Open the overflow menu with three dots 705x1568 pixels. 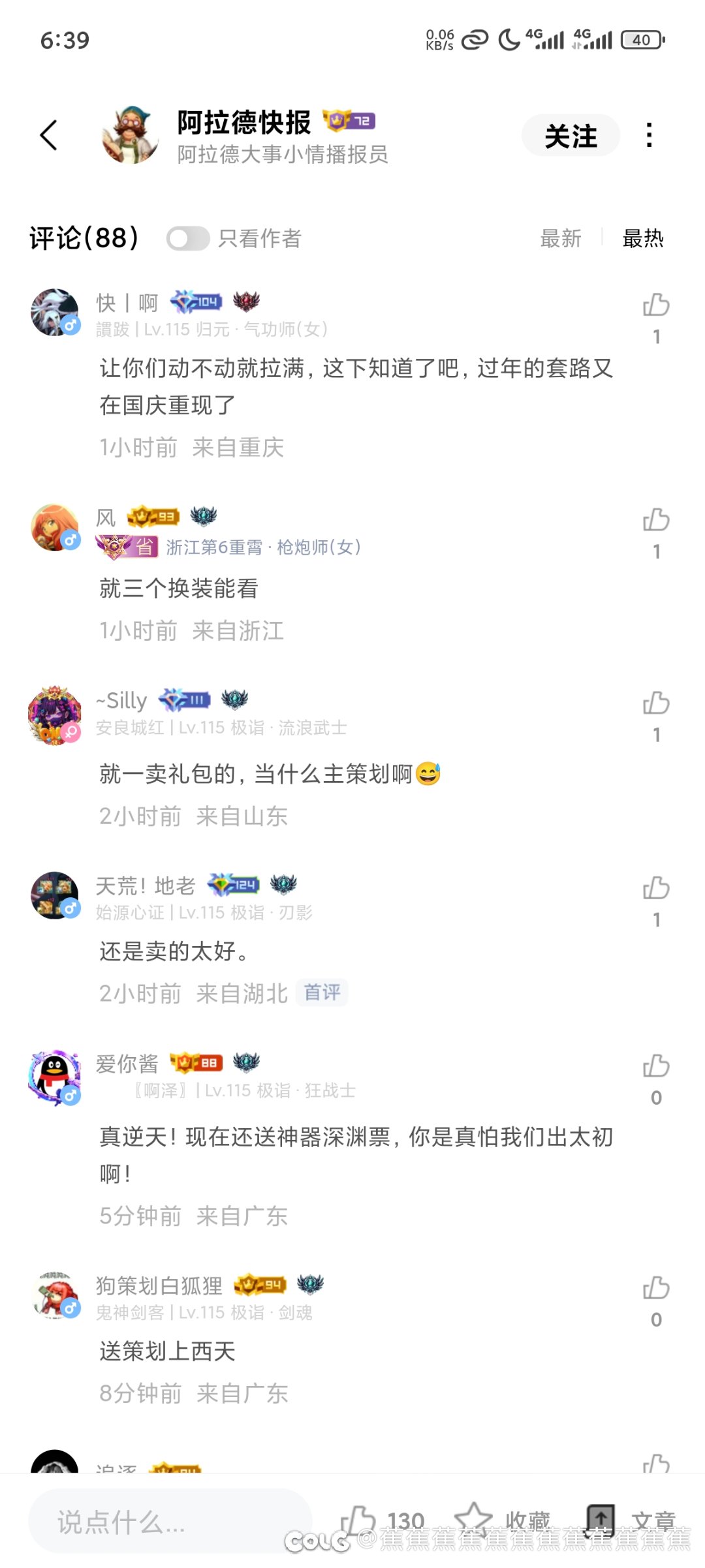click(648, 135)
